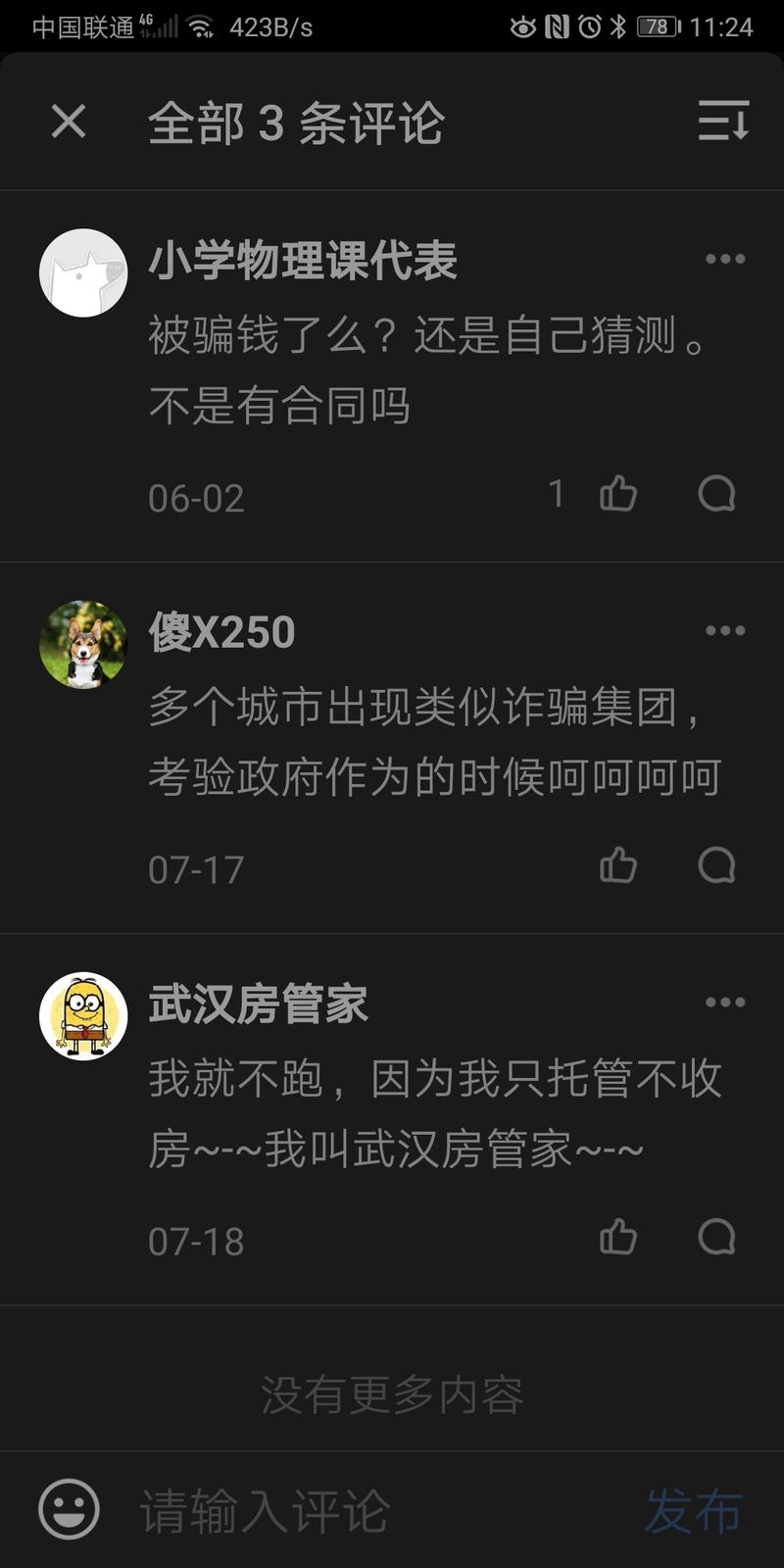Toggle like on the third comment
This screenshot has height=1568, width=784.
pos(616,1238)
